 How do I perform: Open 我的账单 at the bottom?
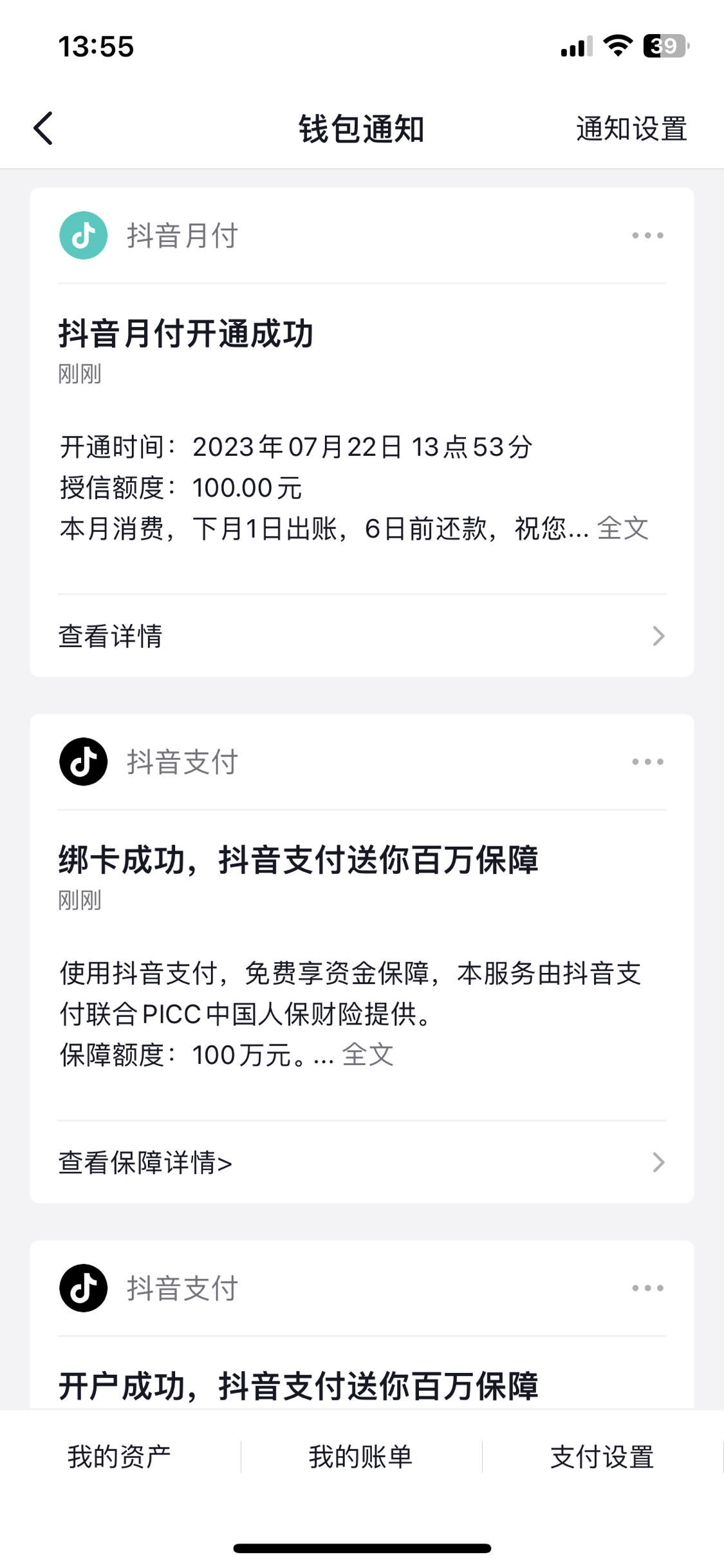(x=361, y=1457)
